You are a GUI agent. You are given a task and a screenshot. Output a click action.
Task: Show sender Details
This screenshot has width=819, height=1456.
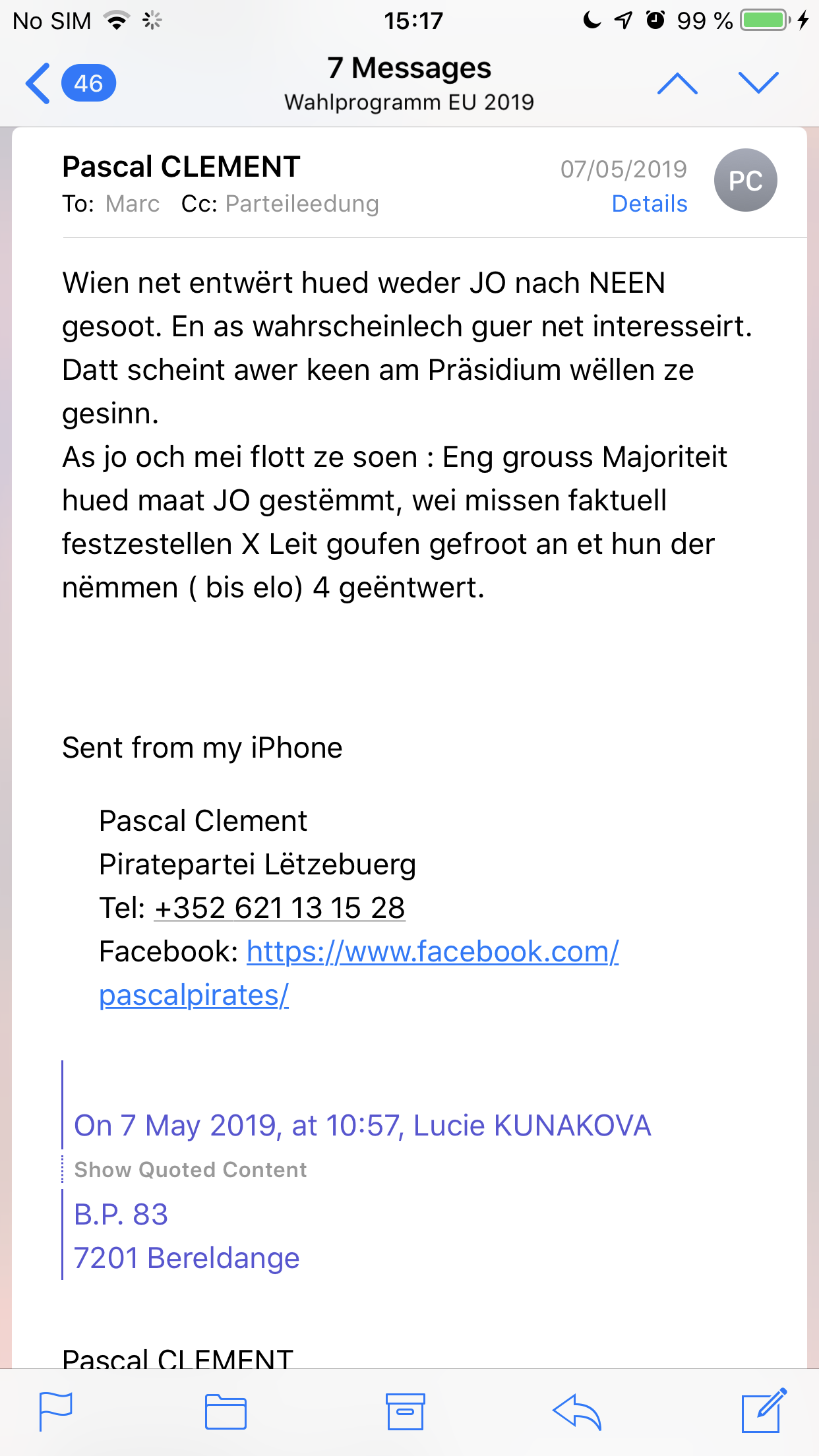click(649, 204)
